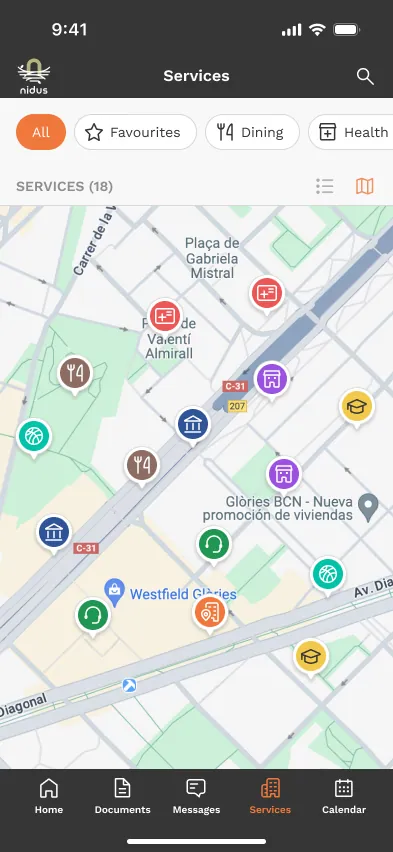
Task: Filter services by Health
Action: (x=351, y=132)
